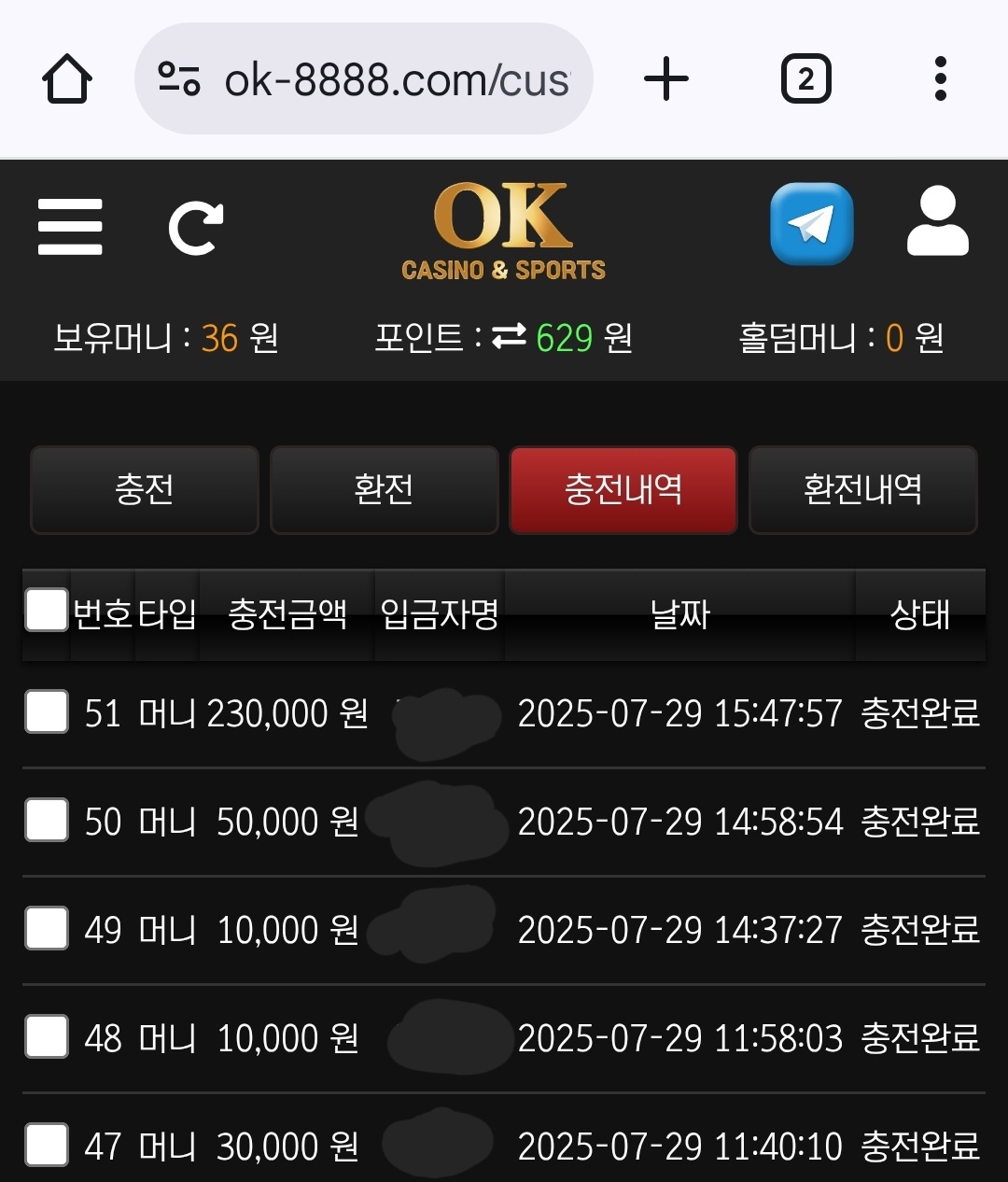Open the Telegram support icon
Image resolution: width=1008 pixels, height=1182 pixels.
click(x=811, y=224)
